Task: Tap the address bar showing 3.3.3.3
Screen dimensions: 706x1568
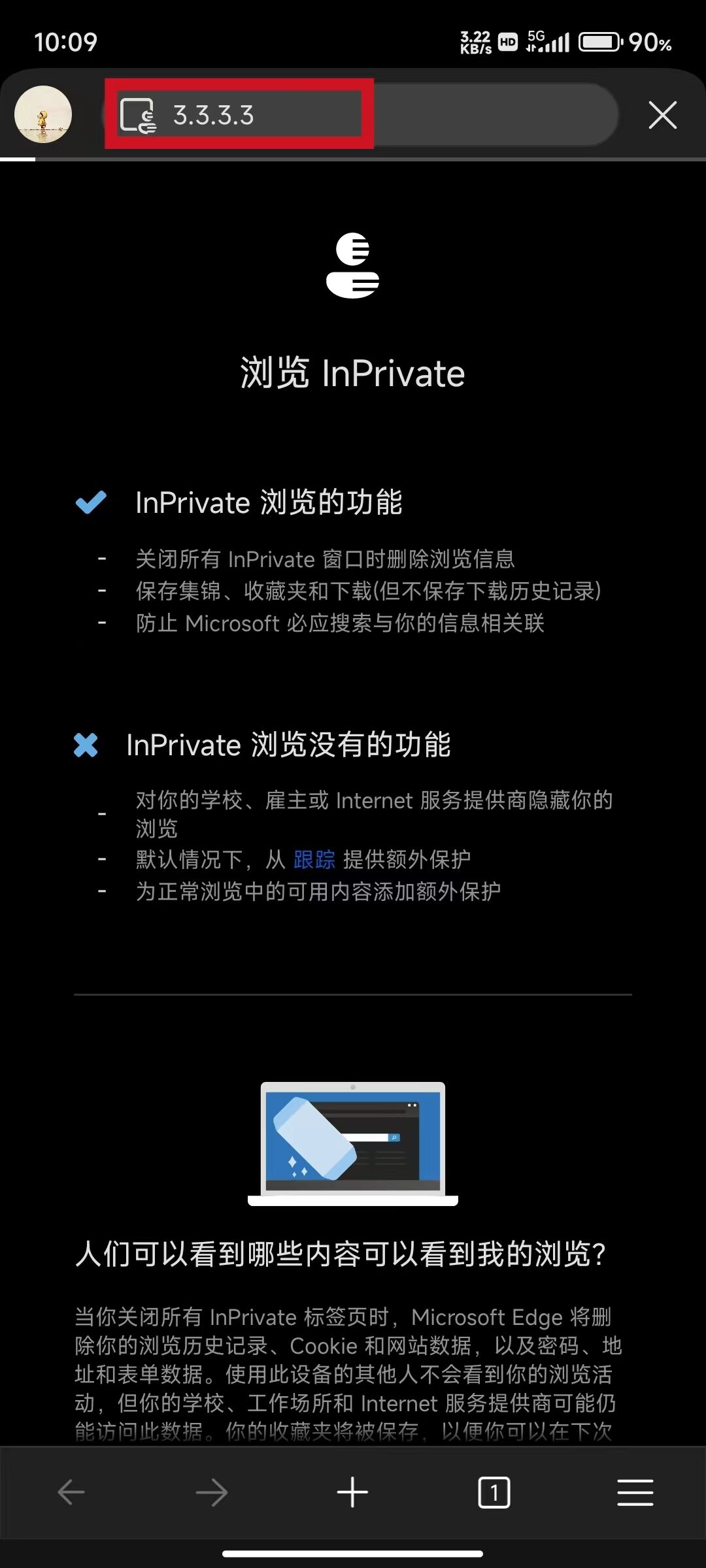Action: 360,115
